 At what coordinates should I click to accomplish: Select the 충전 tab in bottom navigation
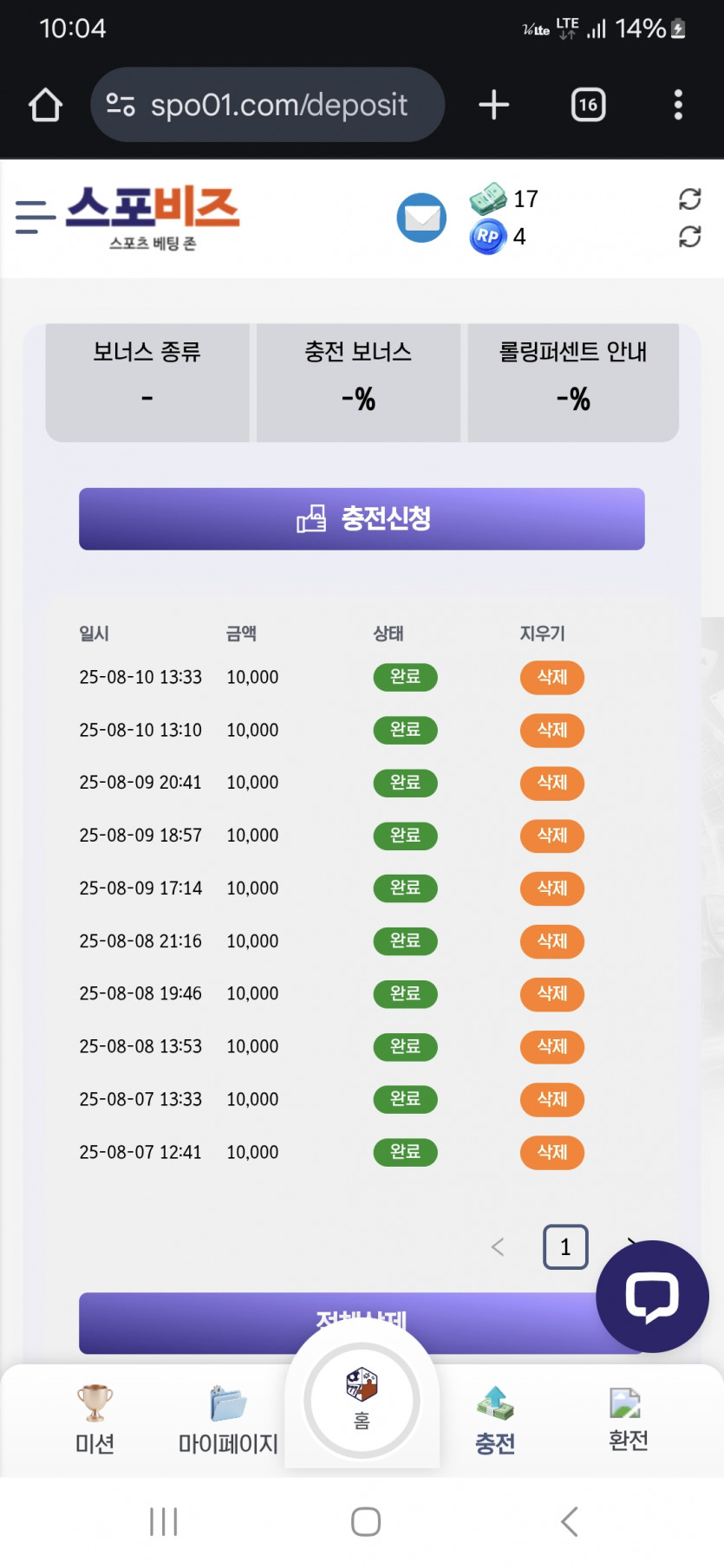tap(495, 1420)
